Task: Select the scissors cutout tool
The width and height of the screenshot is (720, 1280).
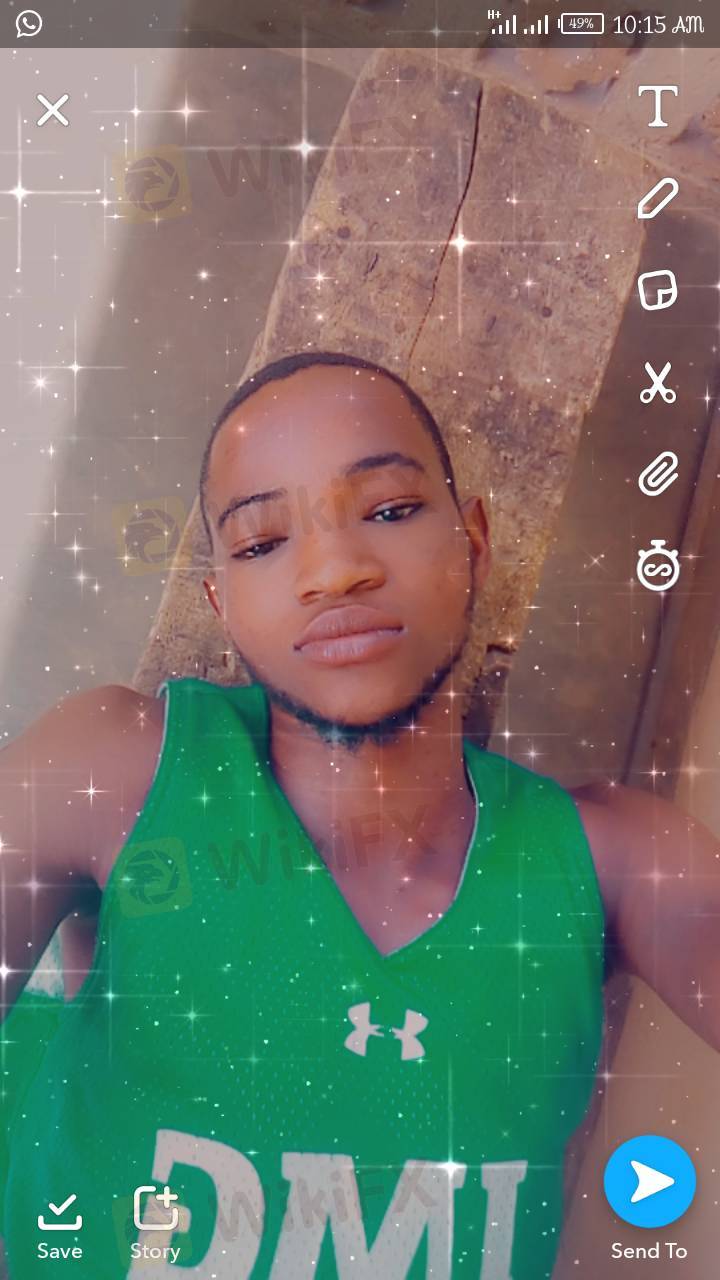Action: coord(658,383)
